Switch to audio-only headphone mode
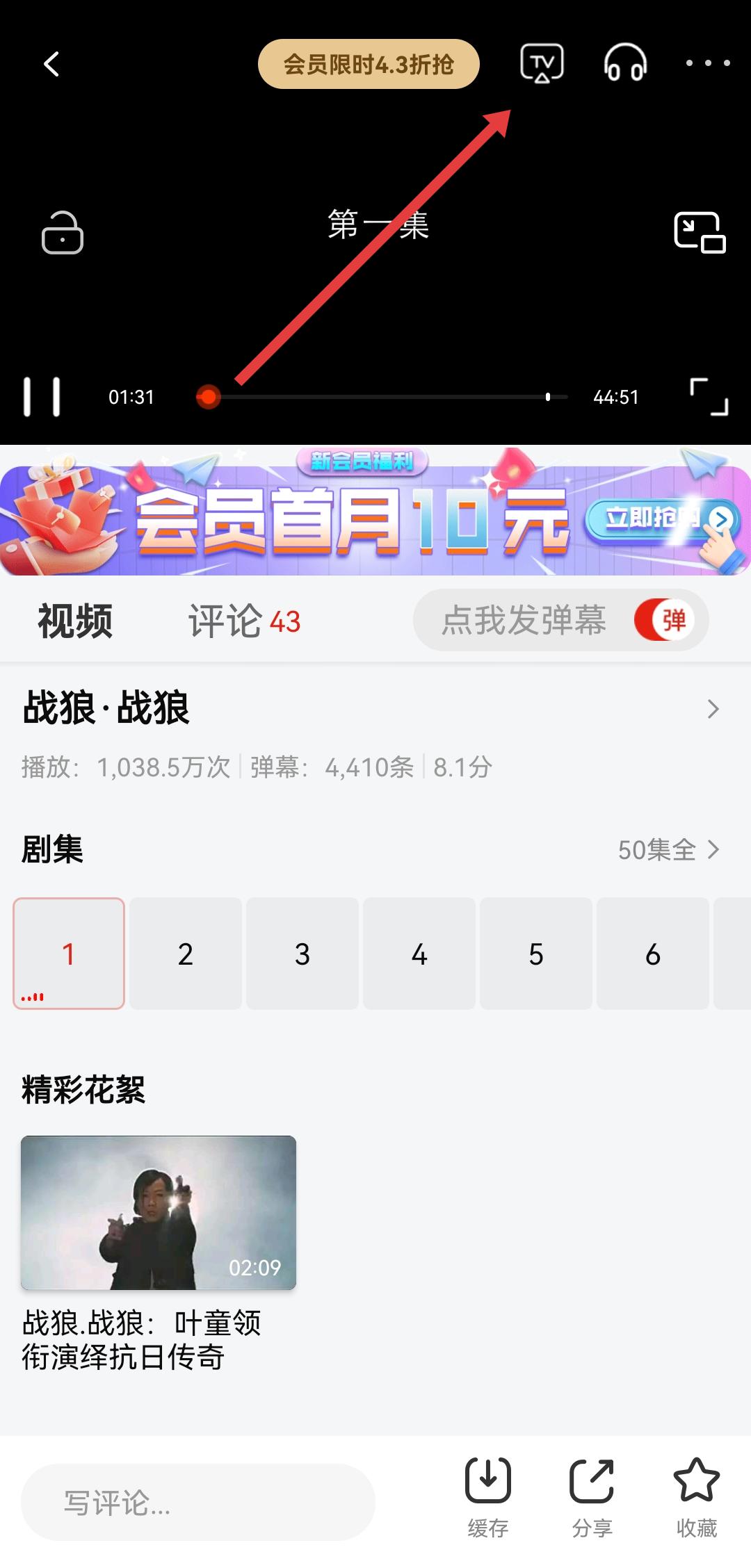 (x=625, y=64)
